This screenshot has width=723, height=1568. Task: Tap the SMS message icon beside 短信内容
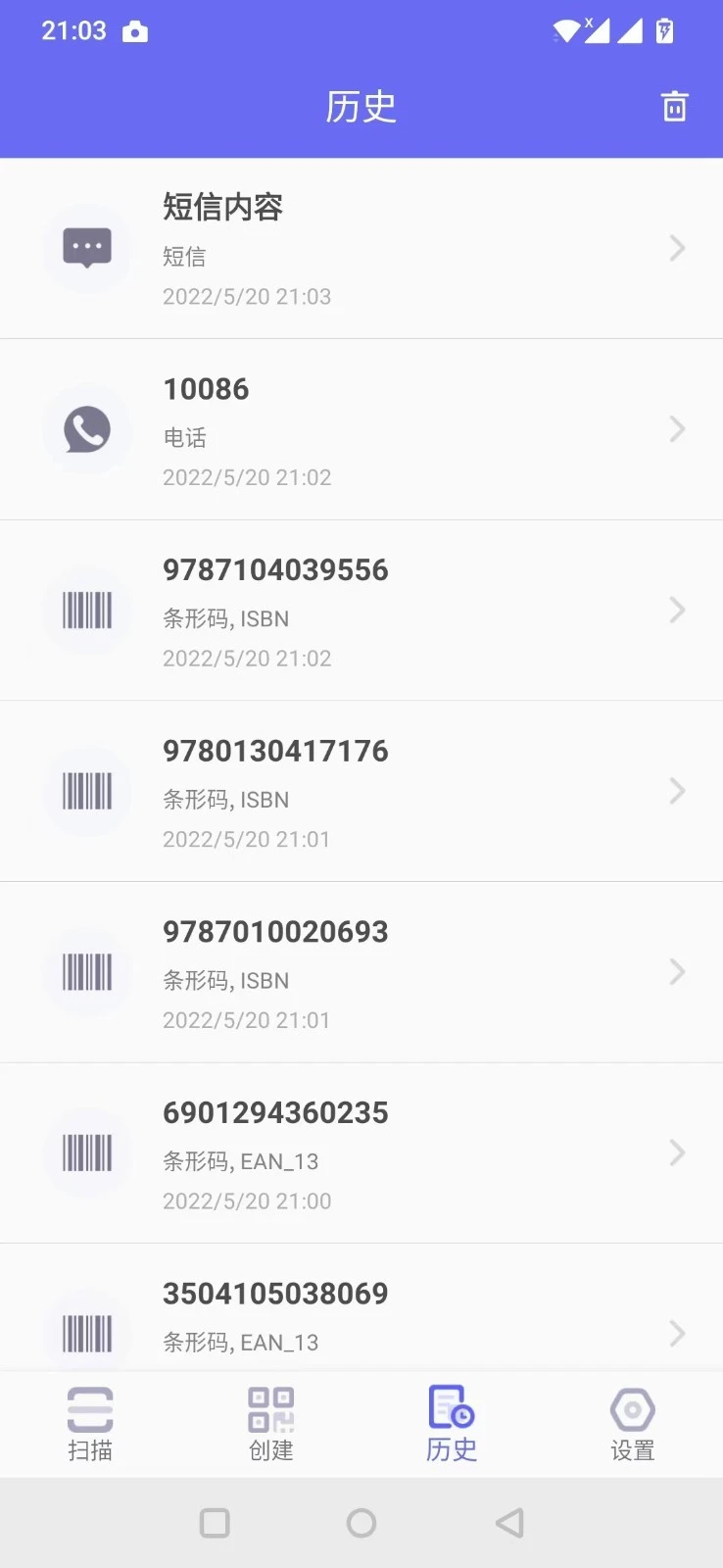coord(87,247)
